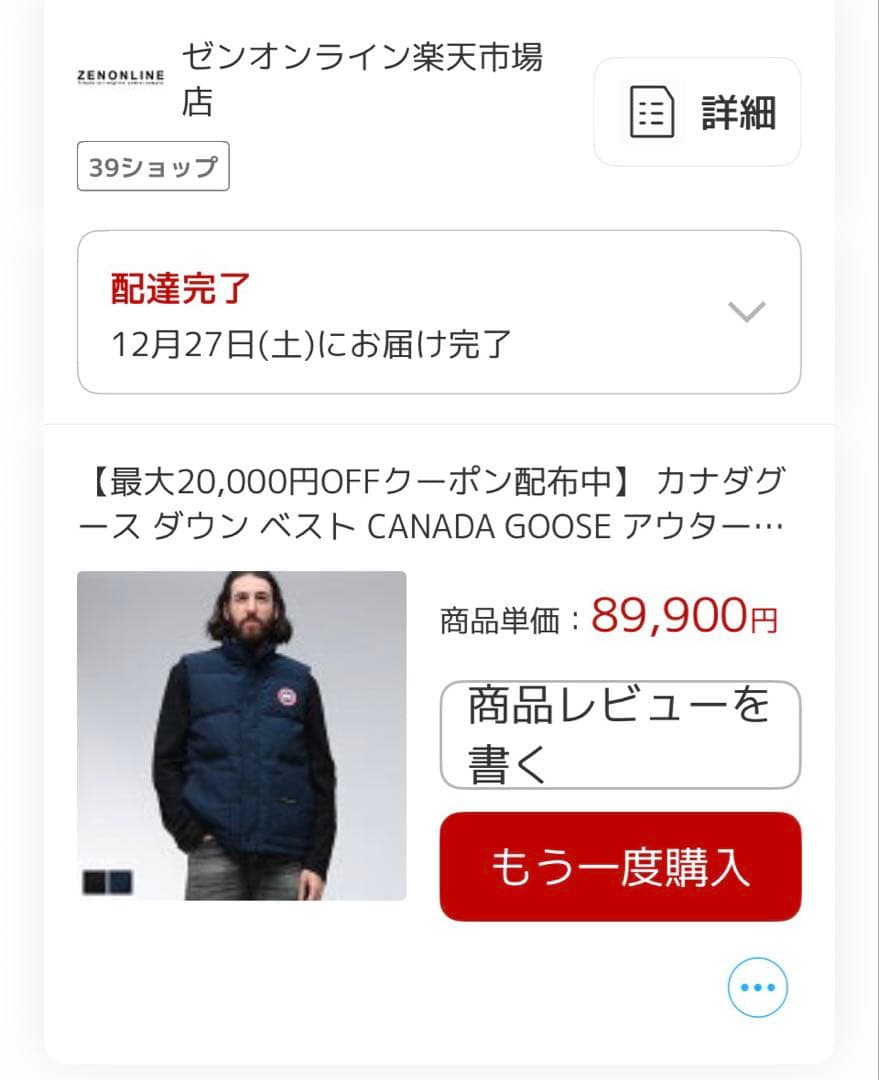Click the 39ショップ badge

point(153,167)
